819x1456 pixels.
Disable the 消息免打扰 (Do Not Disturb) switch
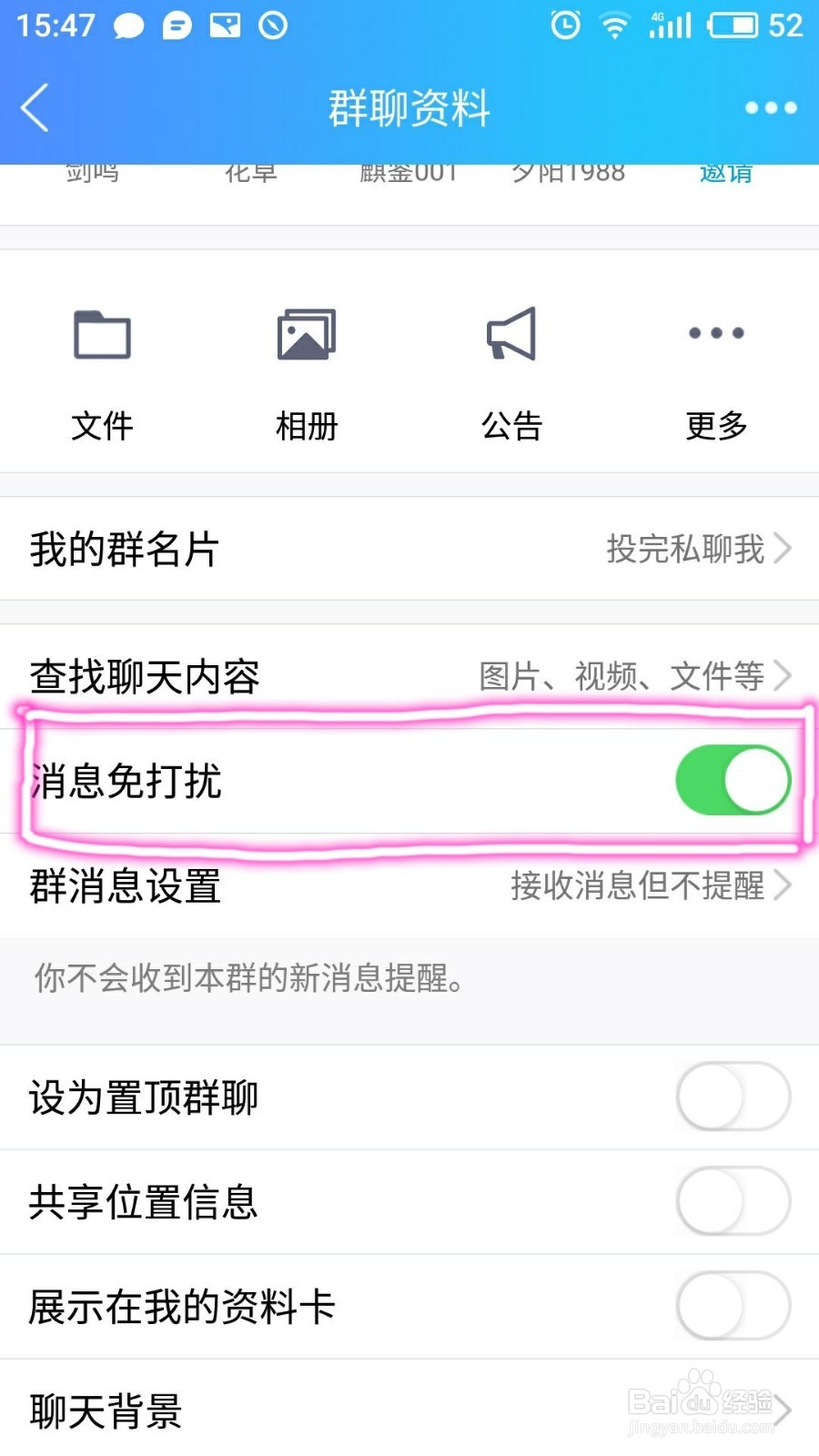coord(733,780)
